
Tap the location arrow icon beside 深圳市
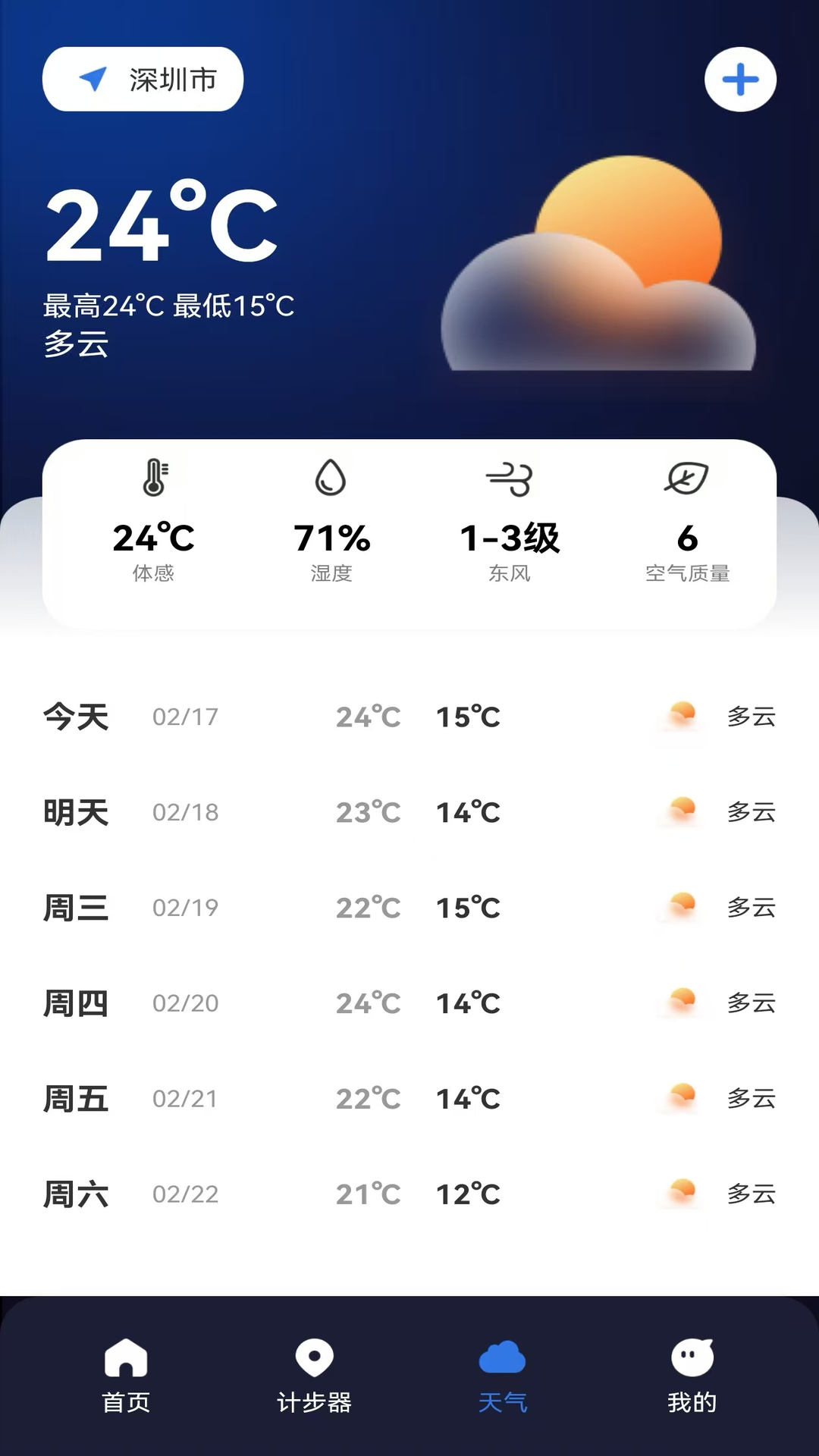[x=90, y=78]
